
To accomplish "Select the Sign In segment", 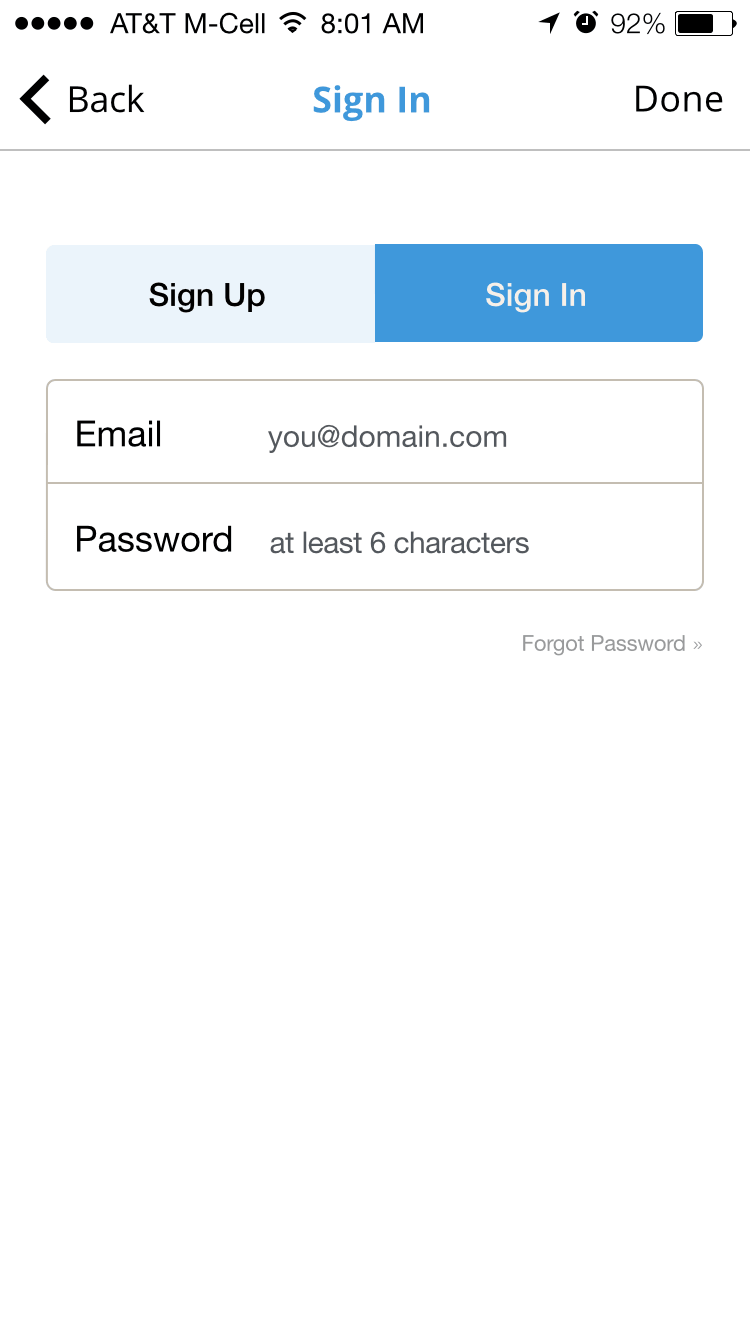I will [x=539, y=294].
